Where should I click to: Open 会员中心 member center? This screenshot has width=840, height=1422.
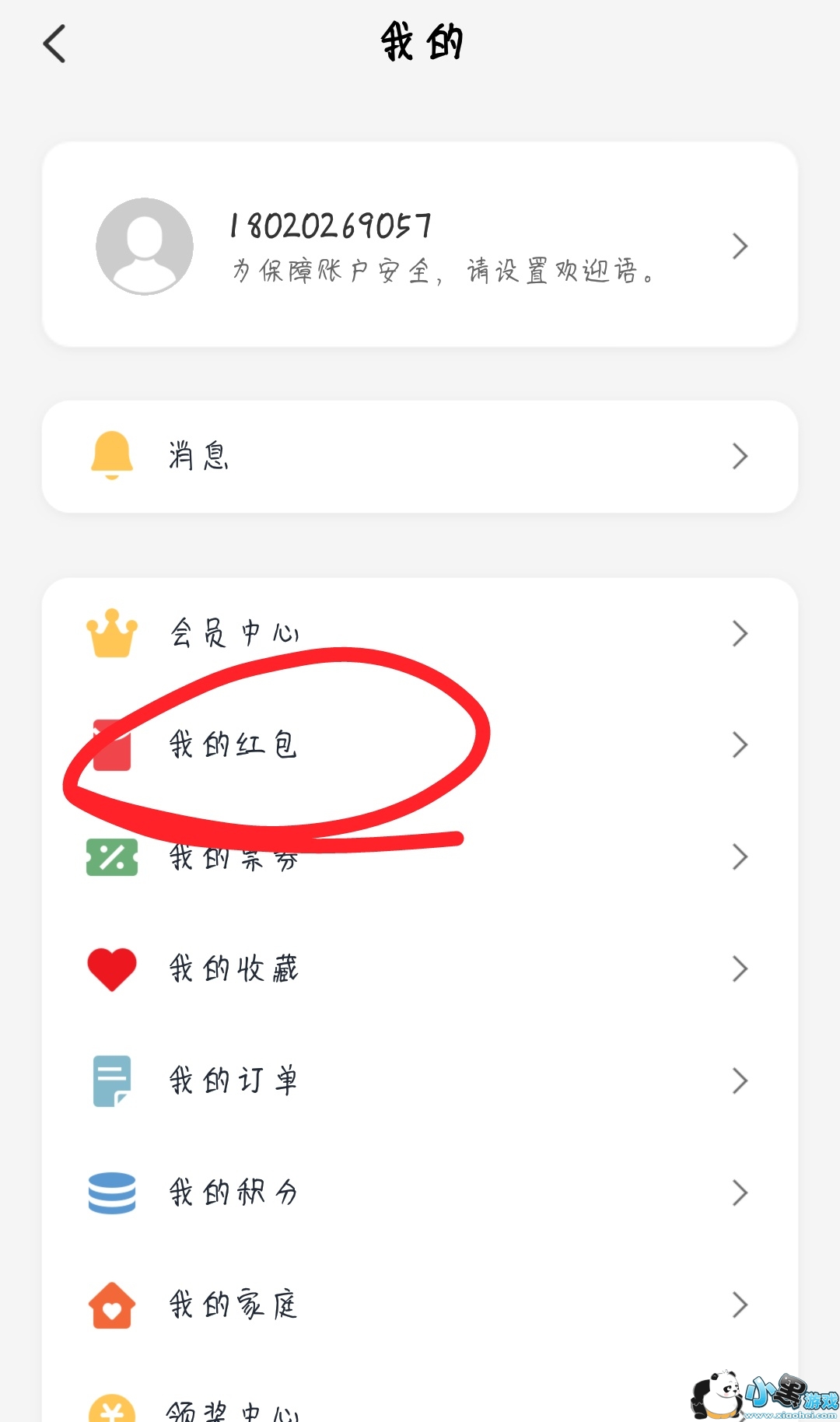tap(420, 633)
